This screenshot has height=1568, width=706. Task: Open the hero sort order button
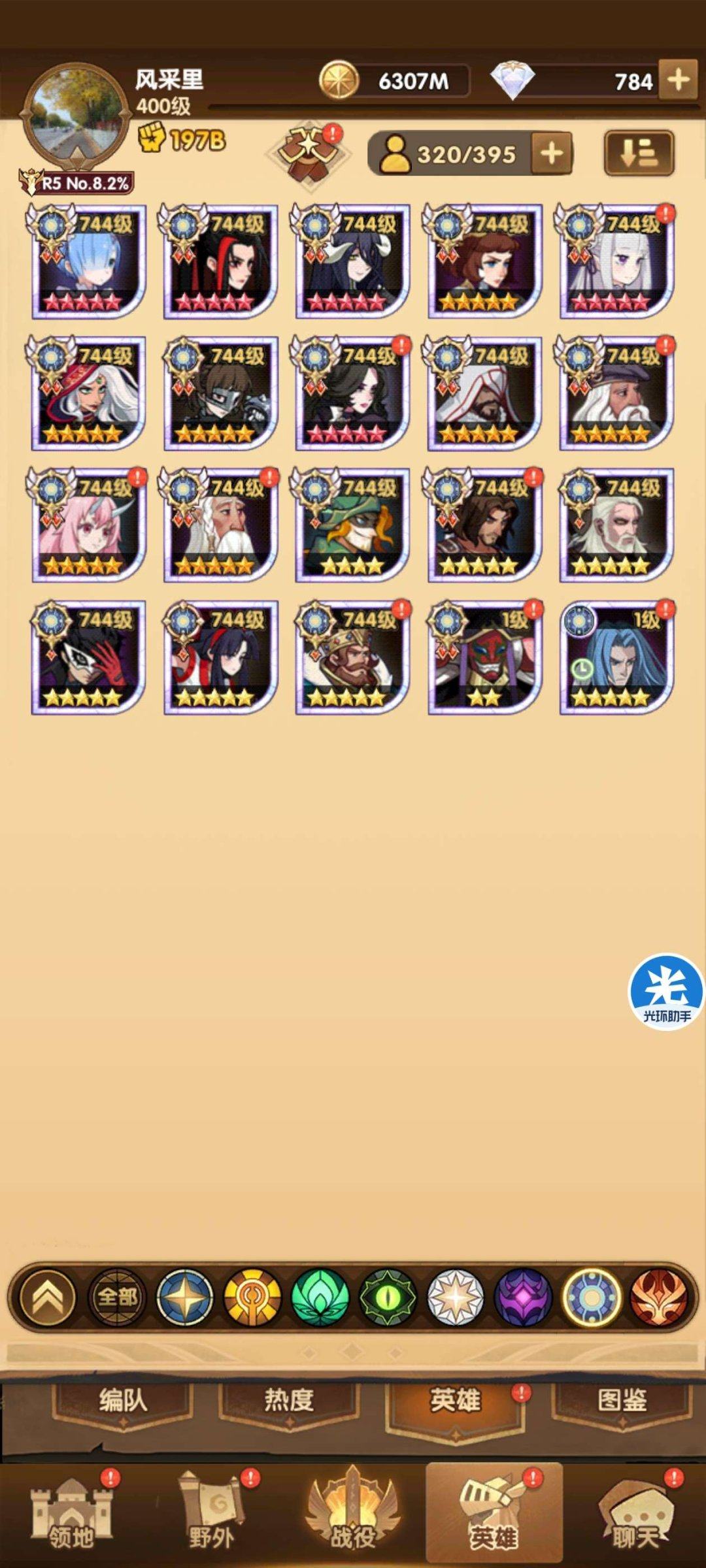pyautogui.click(x=638, y=154)
